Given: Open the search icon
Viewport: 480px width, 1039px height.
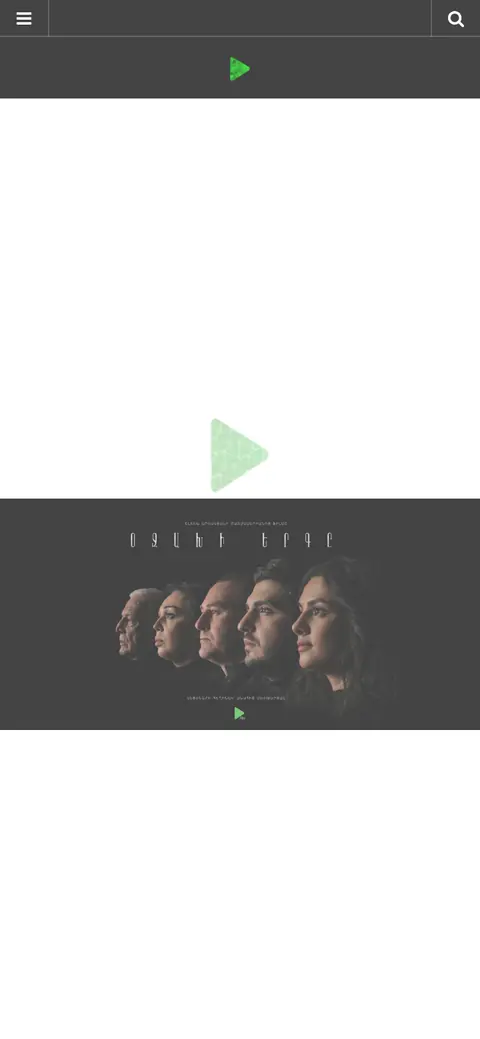Looking at the screenshot, I should tap(456, 19).
